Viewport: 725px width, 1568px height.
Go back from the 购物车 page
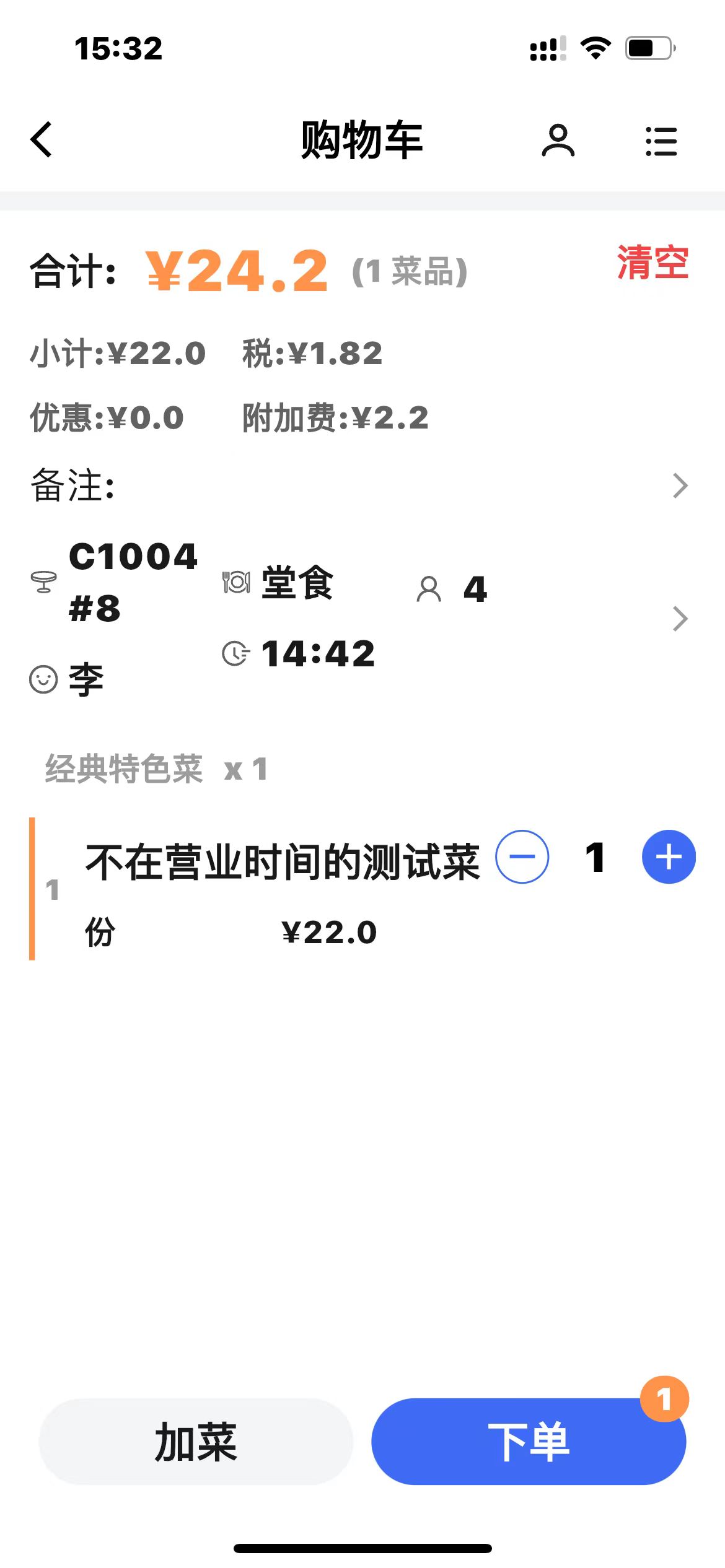(42, 139)
